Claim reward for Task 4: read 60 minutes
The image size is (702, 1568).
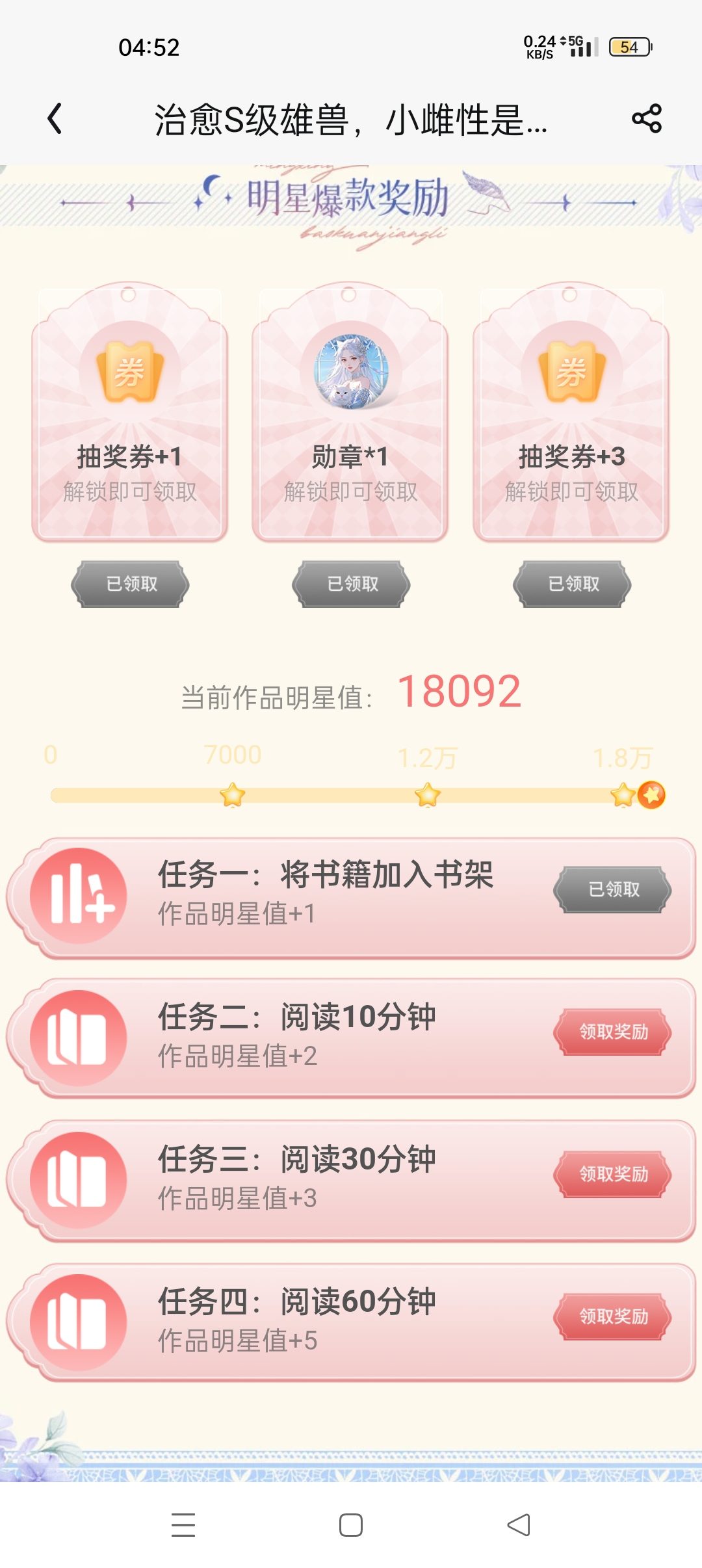613,1317
